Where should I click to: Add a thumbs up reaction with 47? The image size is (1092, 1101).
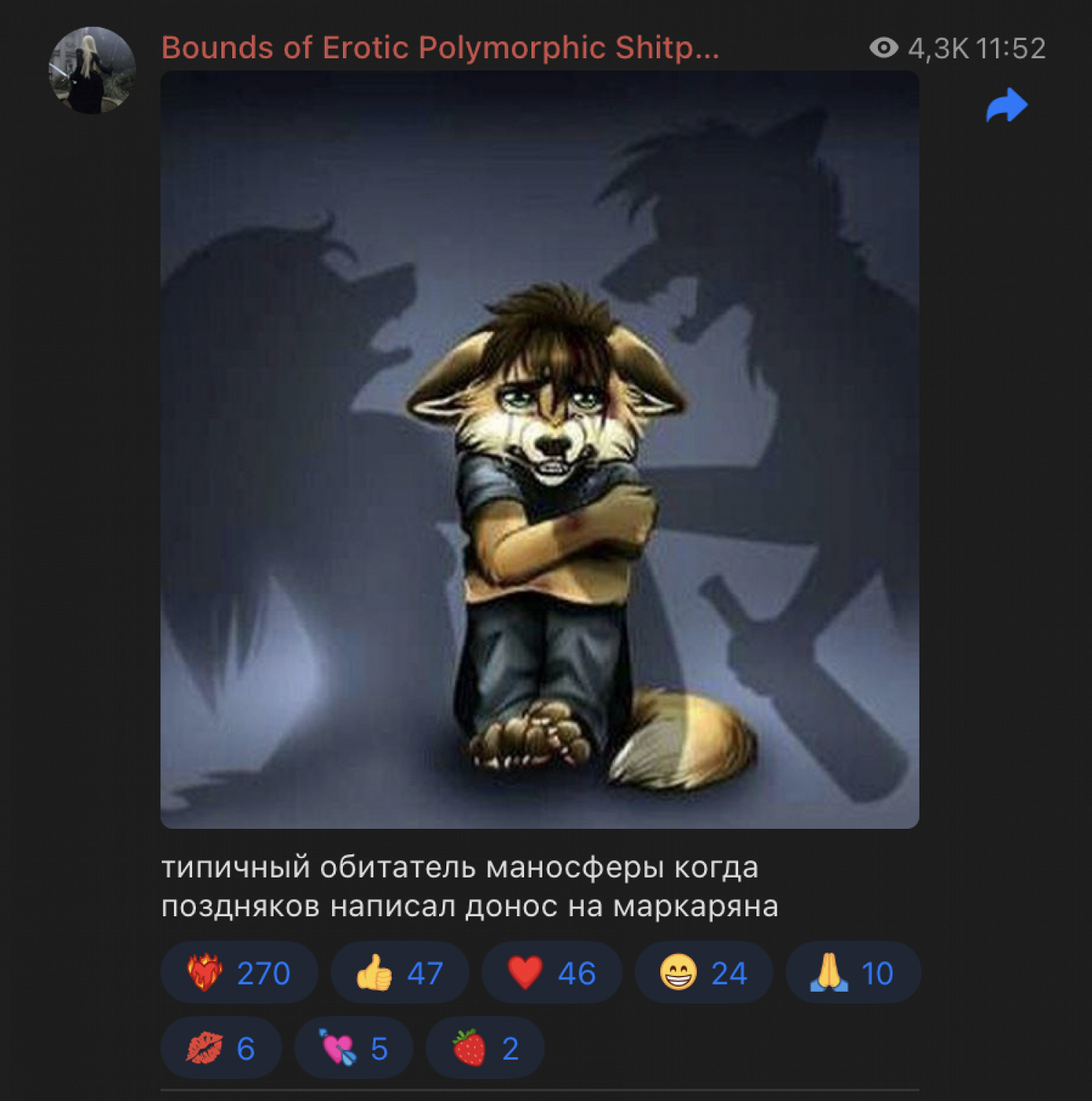click(399, 972)
